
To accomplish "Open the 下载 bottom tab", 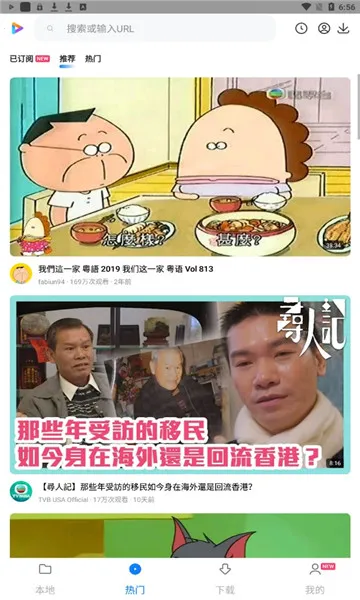I will [x=225, y=579].
